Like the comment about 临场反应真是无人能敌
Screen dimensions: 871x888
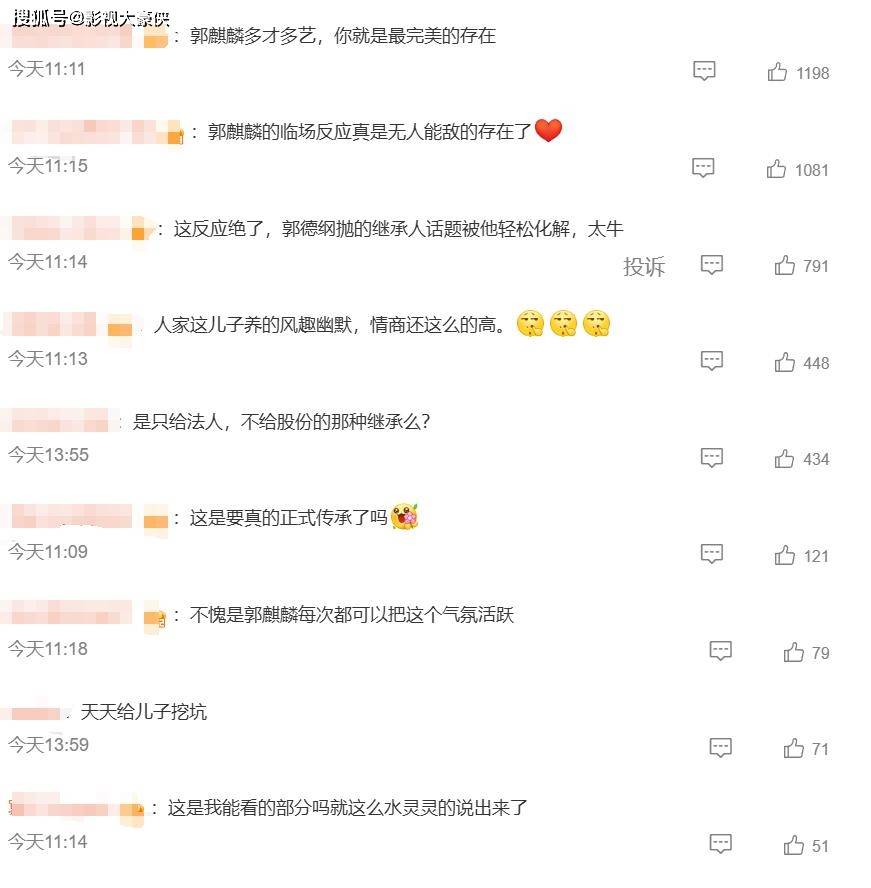tap(776, 169)
